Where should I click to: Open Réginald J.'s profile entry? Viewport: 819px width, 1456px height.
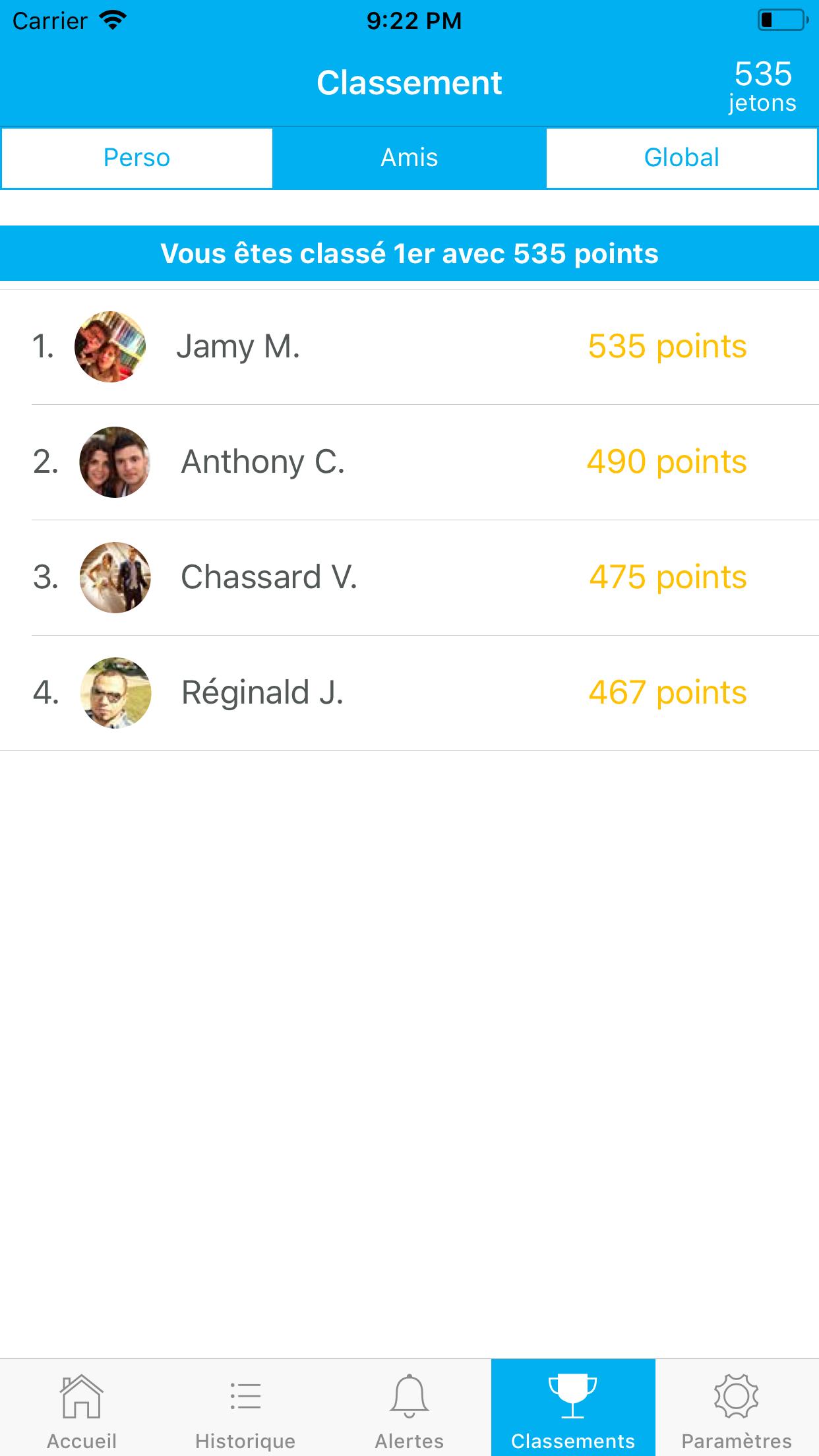[x=409, y=692]
